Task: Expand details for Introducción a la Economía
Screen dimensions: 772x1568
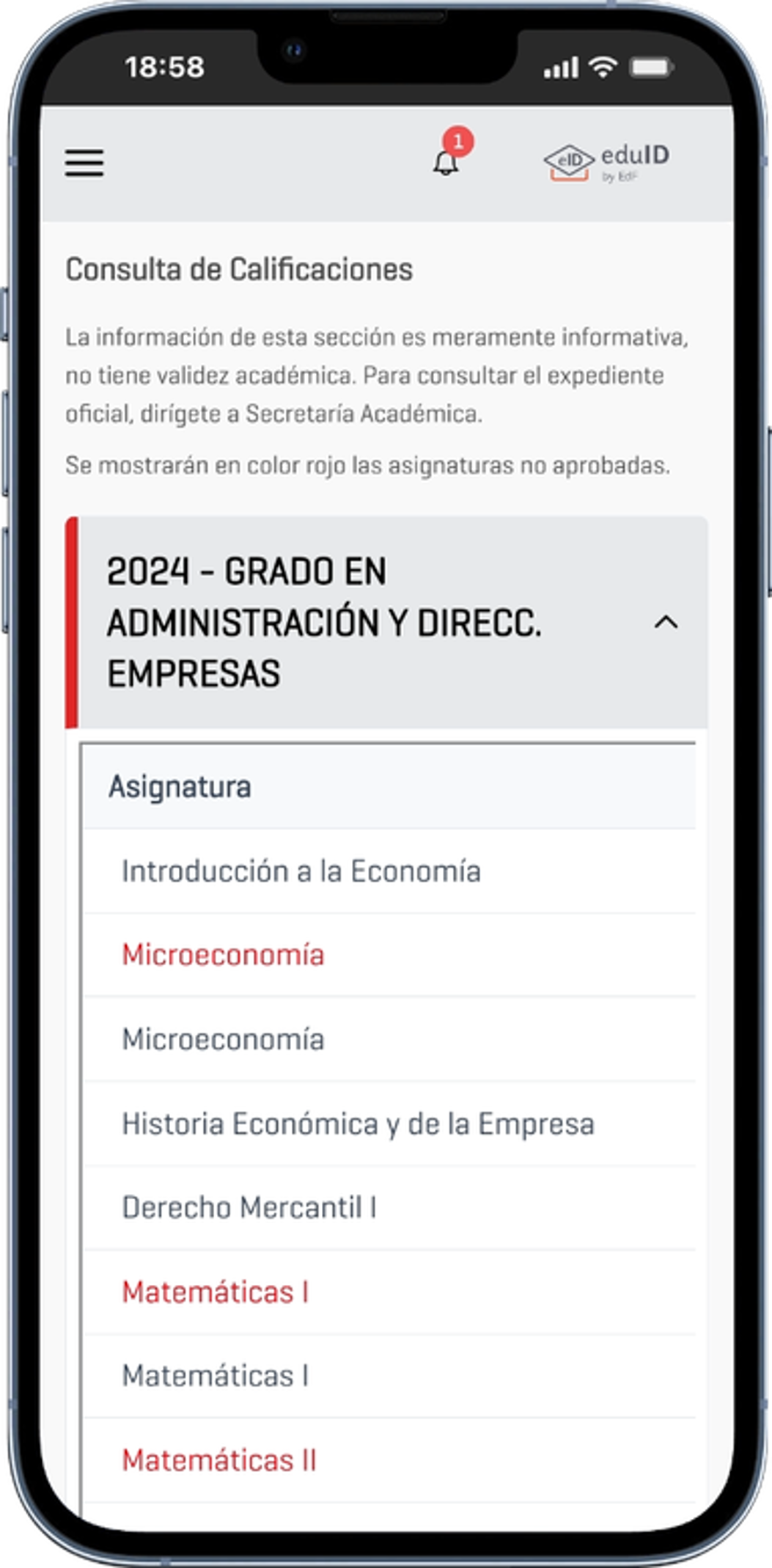Action: [302, 870]
